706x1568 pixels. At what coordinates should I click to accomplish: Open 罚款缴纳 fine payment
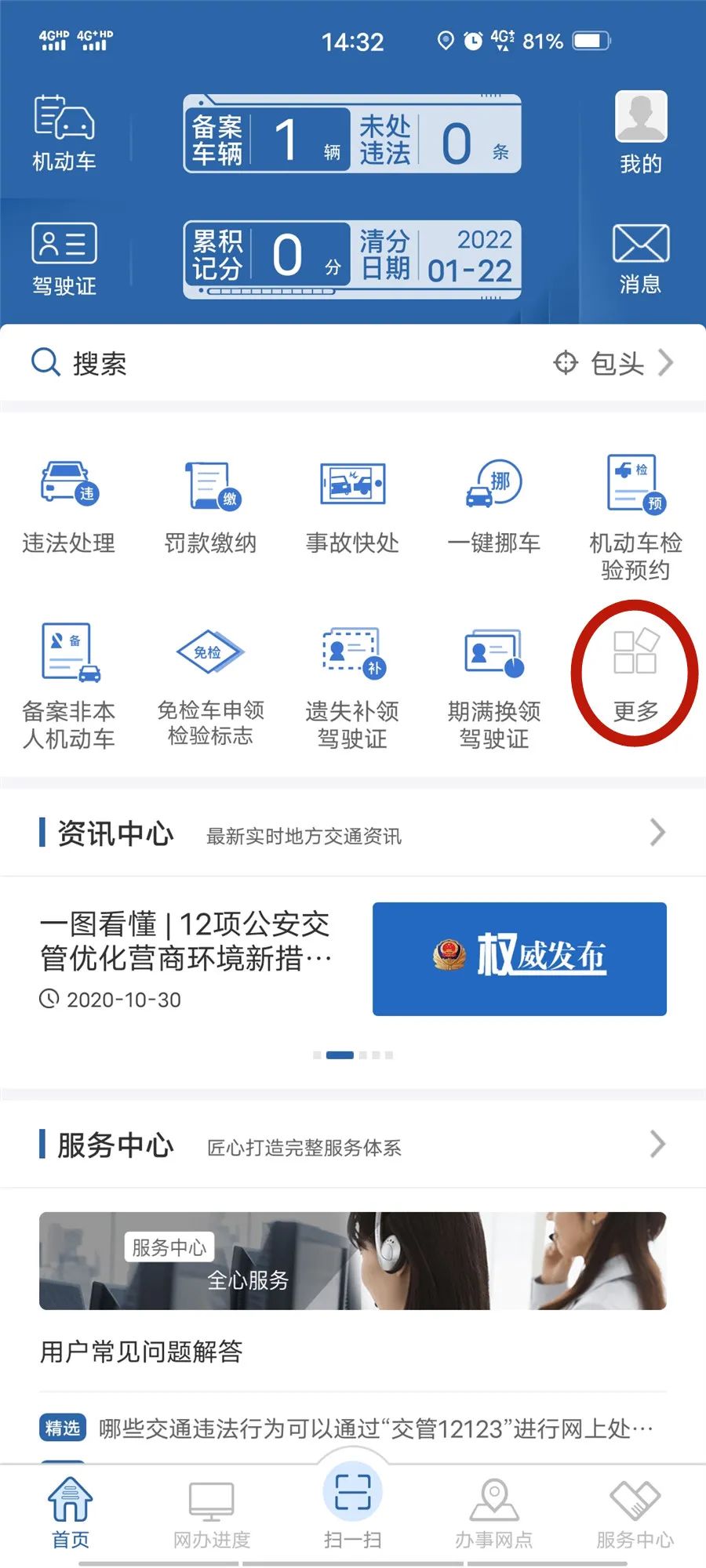click(210, 506)
